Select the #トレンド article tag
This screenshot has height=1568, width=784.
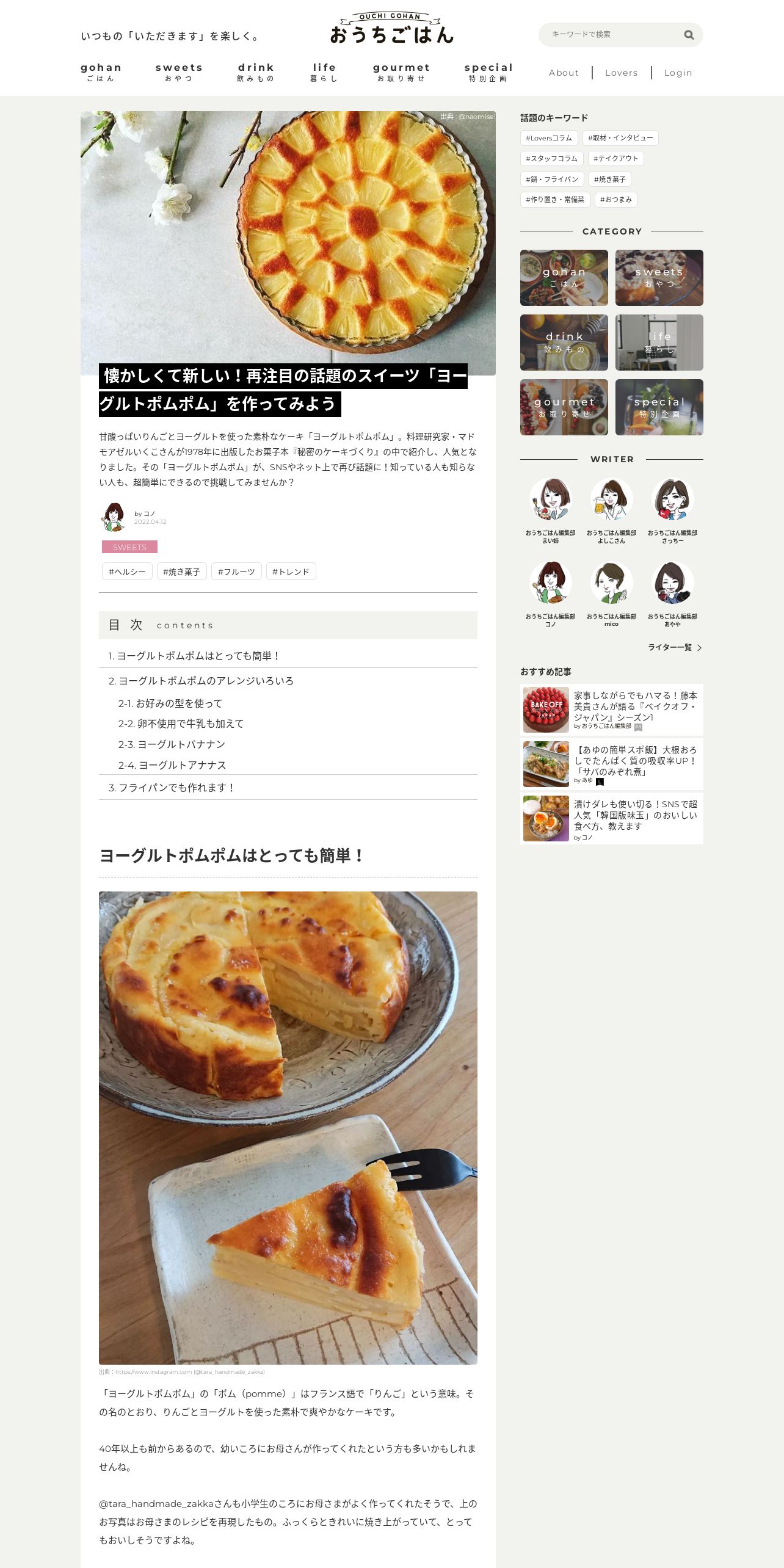pos(291,572)
